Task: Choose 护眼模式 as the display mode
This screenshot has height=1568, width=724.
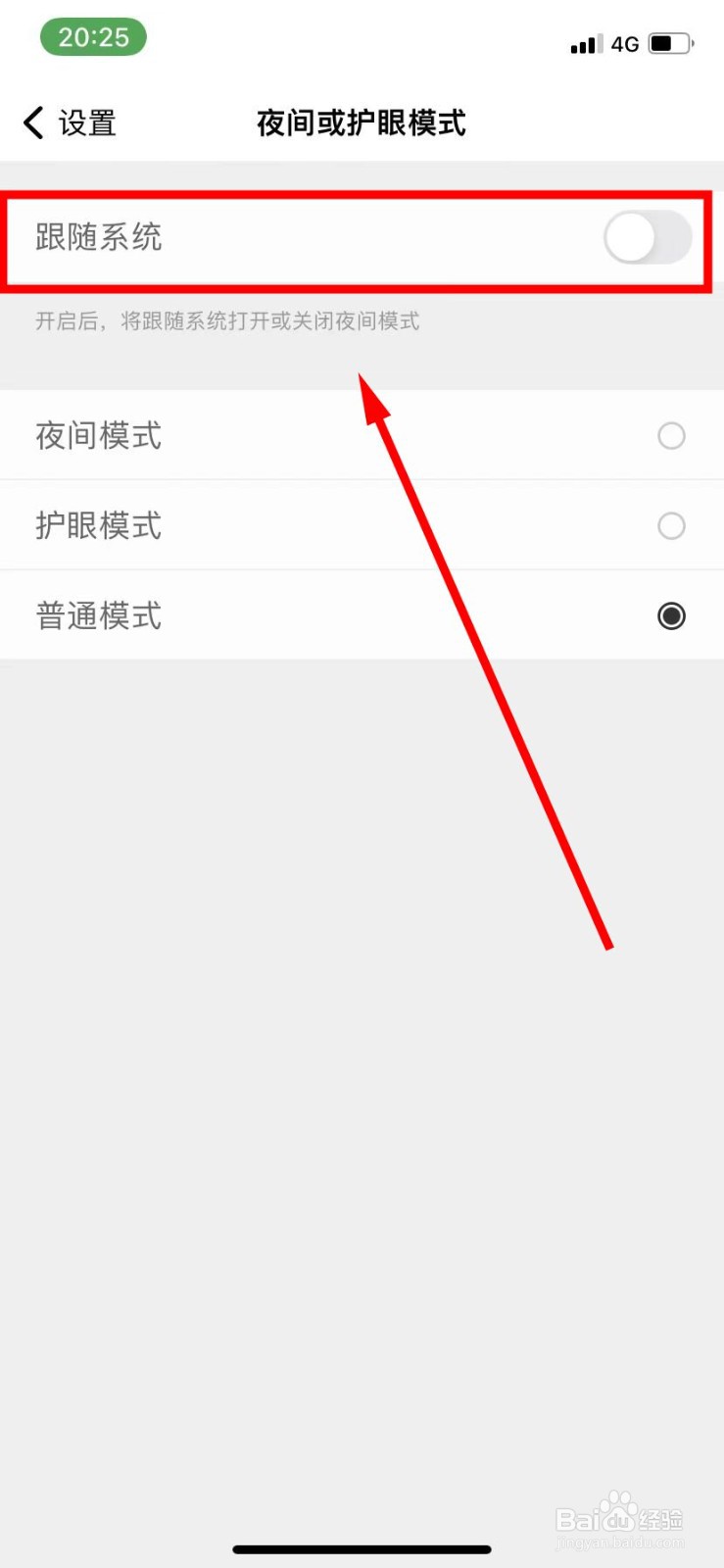Action: click(671, 526)
